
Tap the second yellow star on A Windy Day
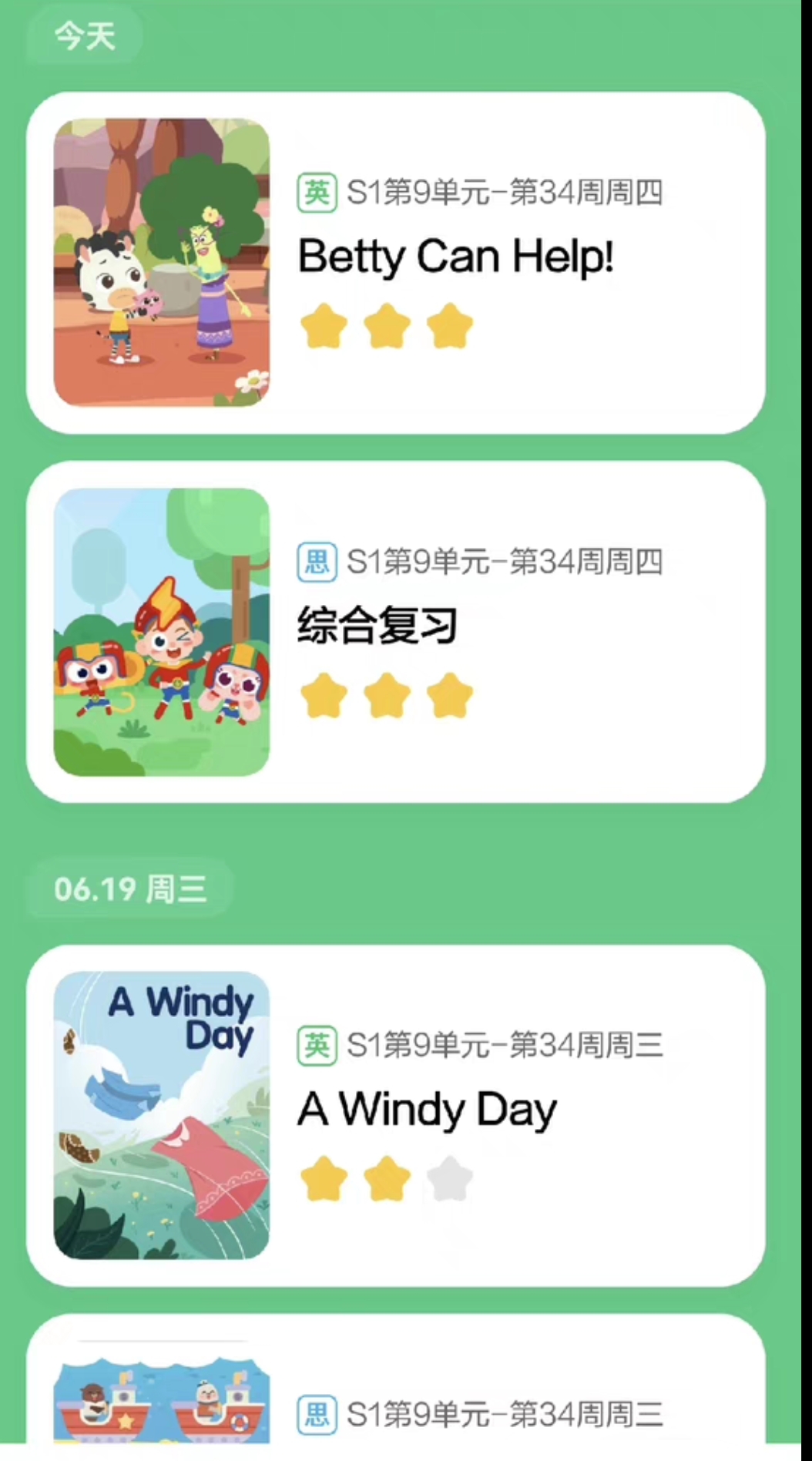(388, 1178)
